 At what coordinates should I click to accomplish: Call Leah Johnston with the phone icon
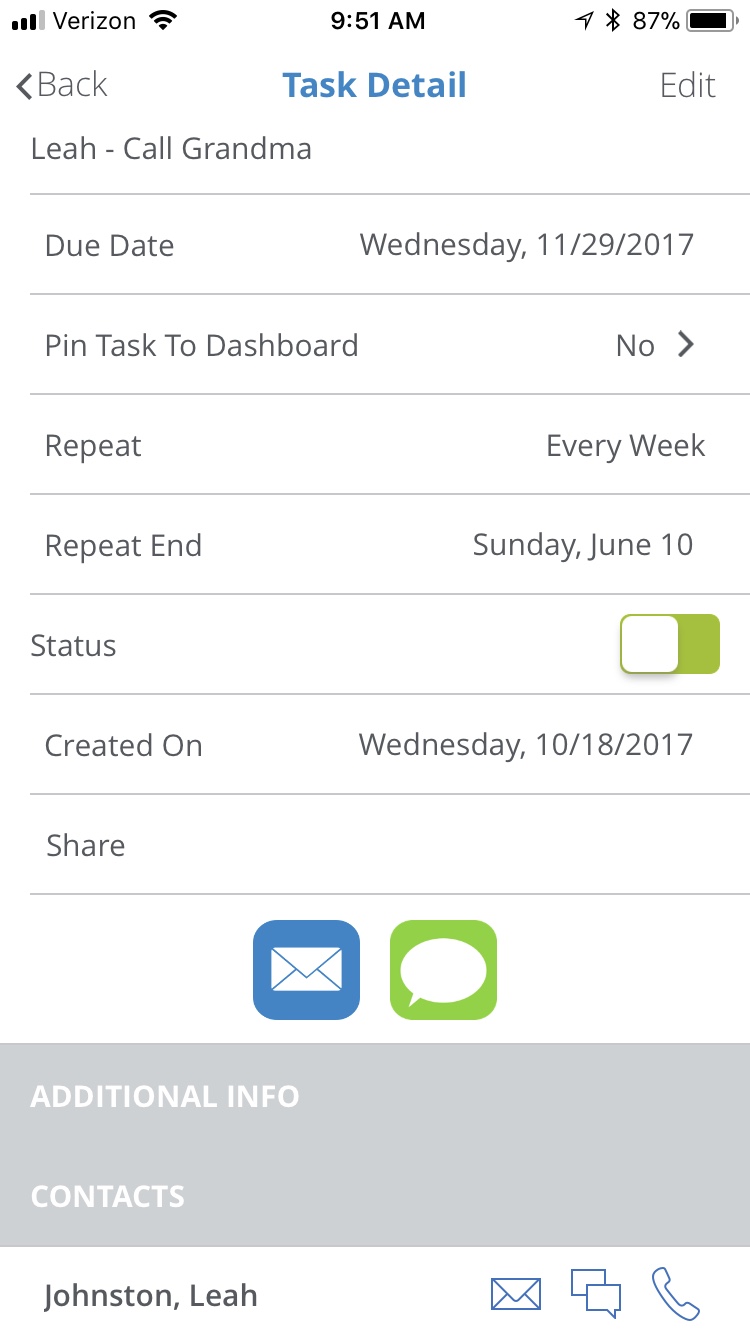coord(676,1294)
